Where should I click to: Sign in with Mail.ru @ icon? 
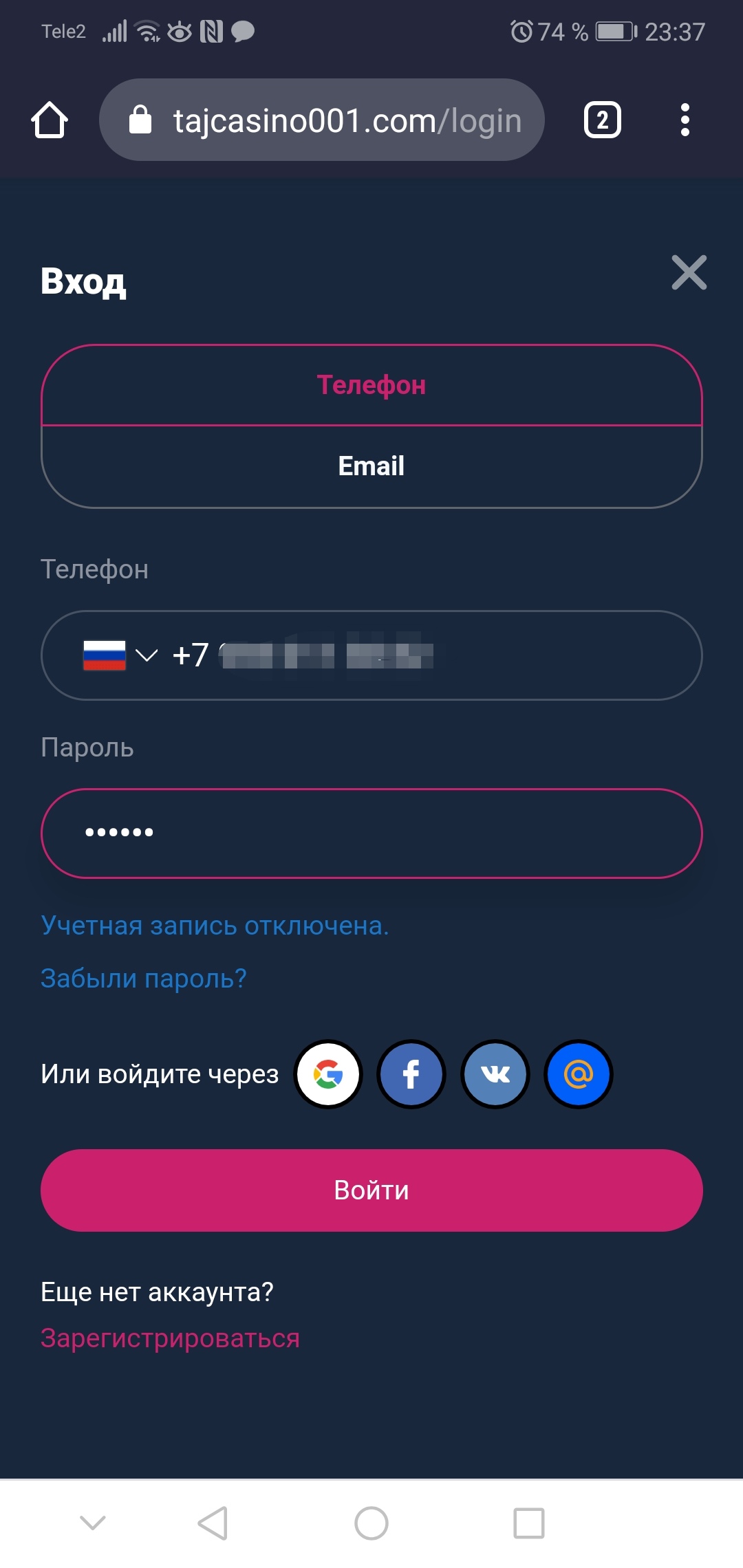click(579, 1074)
